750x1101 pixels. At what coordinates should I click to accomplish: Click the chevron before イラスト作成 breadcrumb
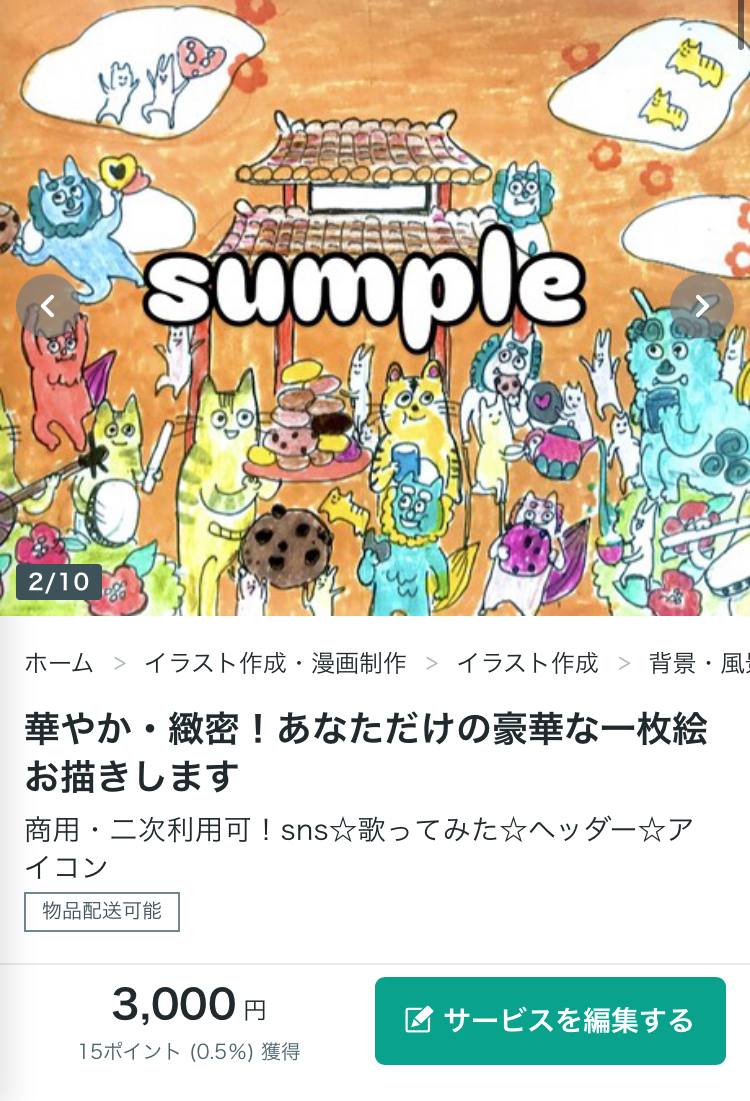pos(434,662)
